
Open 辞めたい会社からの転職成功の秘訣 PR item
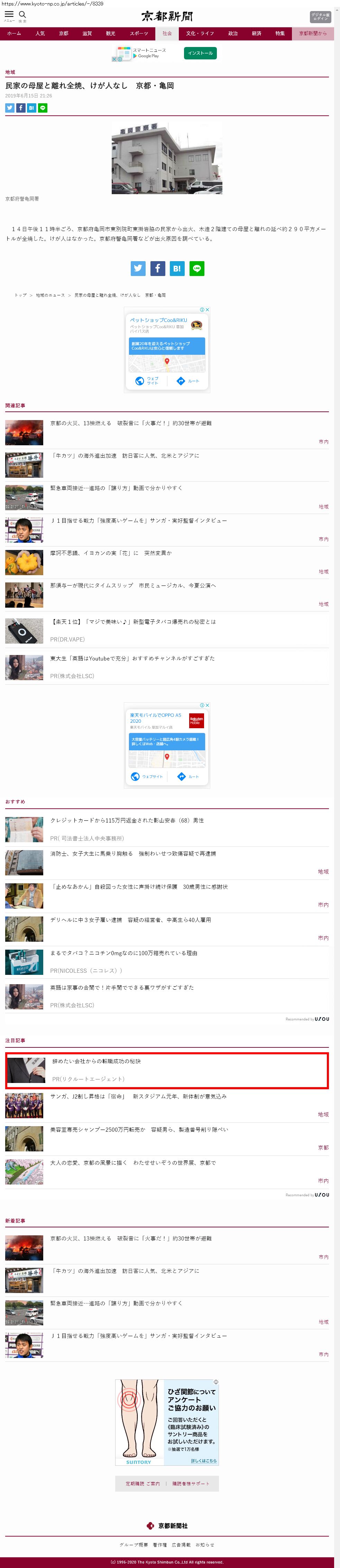coord(96,1060)
